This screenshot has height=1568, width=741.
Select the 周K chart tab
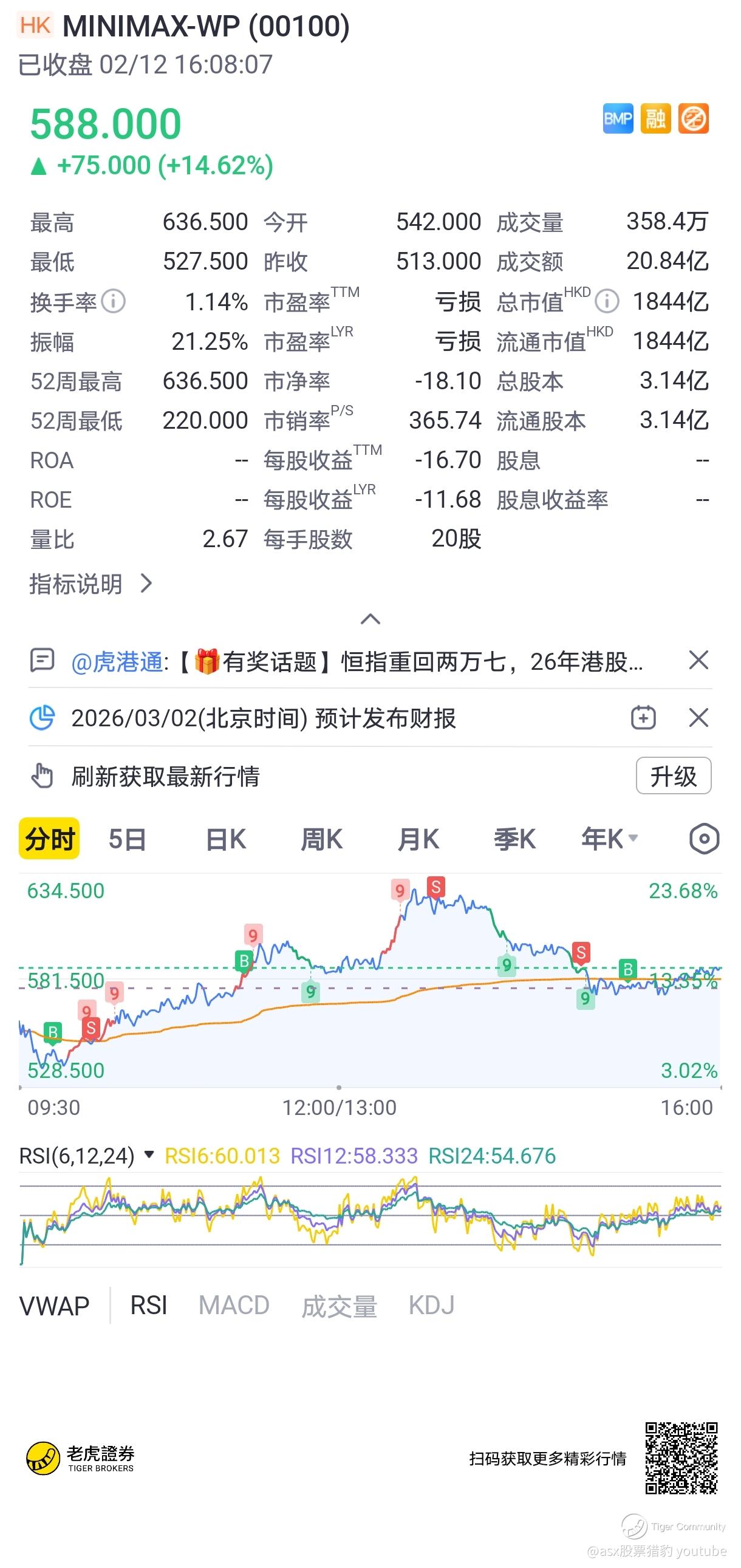[321, 839]
